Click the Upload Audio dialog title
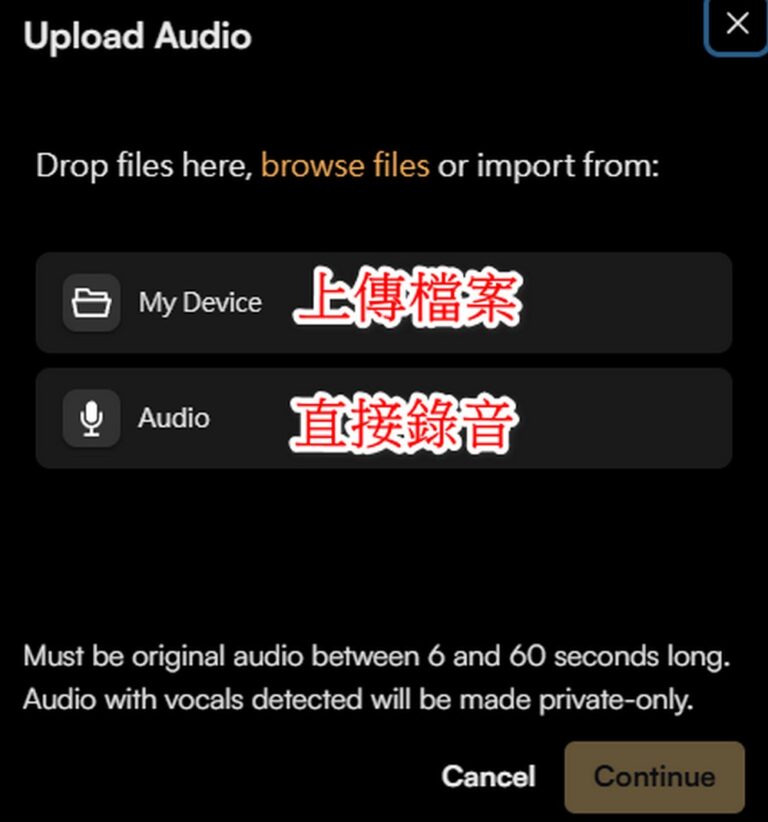The image size is (768, 822). 136,36
